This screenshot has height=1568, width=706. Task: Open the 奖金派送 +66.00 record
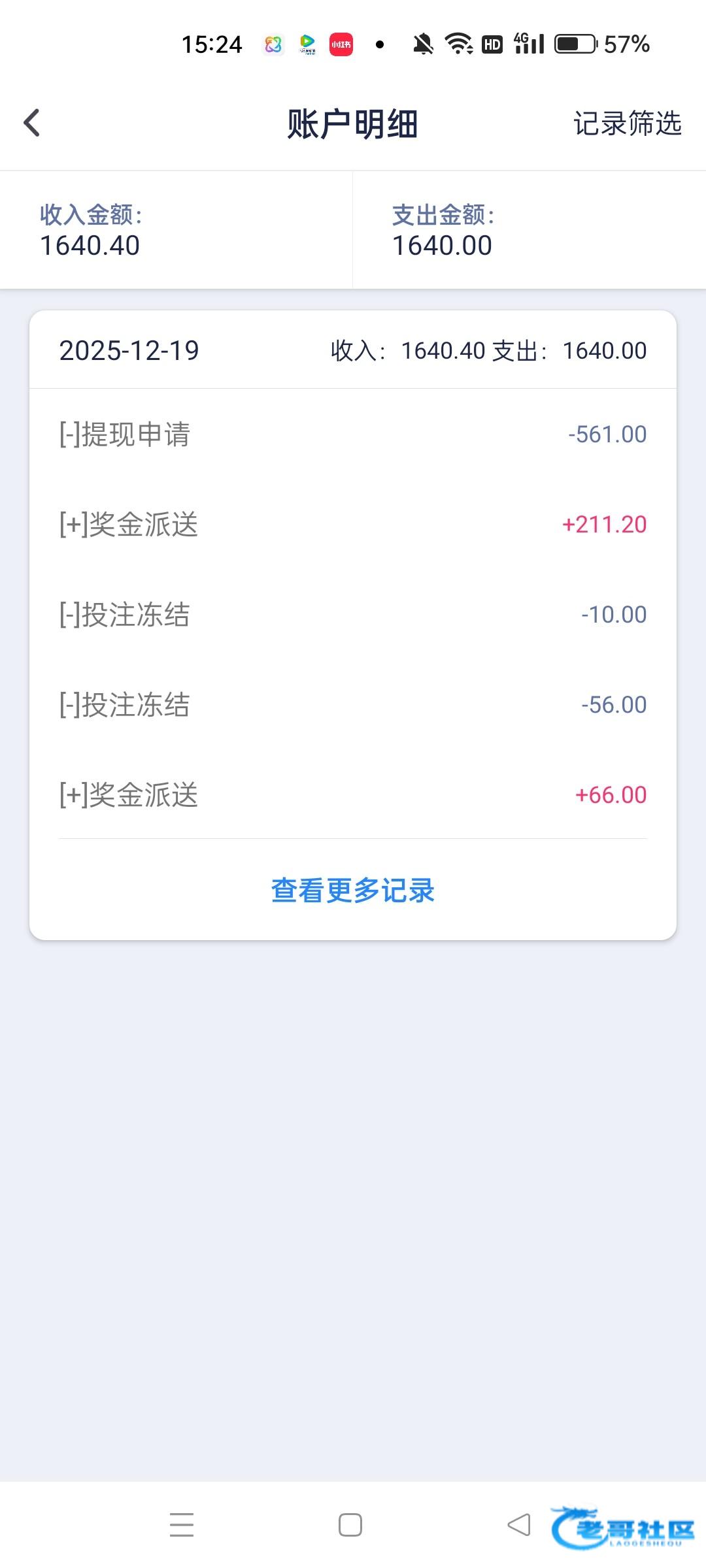click(353, 795)
